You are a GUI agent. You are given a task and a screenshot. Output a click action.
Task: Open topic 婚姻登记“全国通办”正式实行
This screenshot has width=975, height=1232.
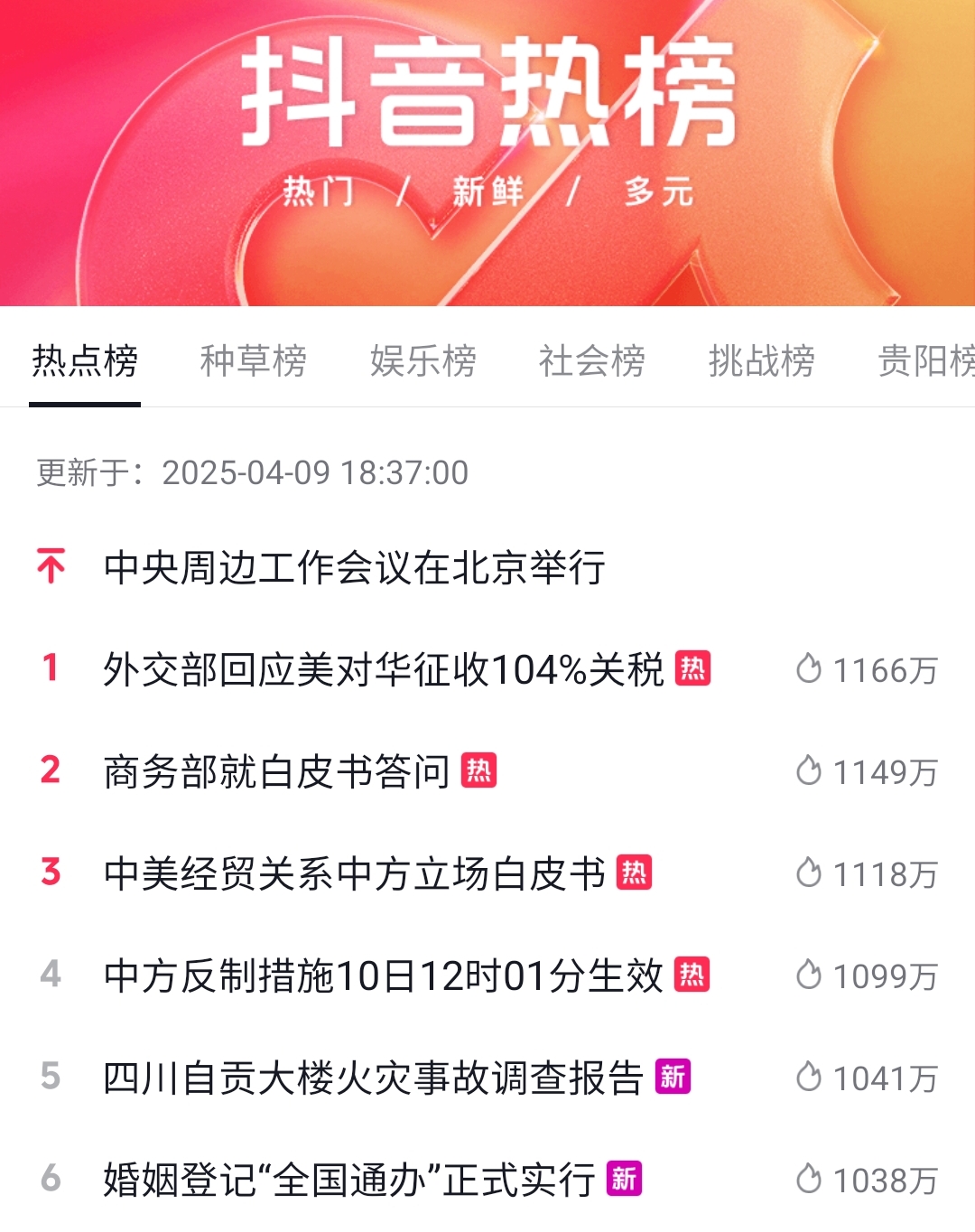point(348,1181)
